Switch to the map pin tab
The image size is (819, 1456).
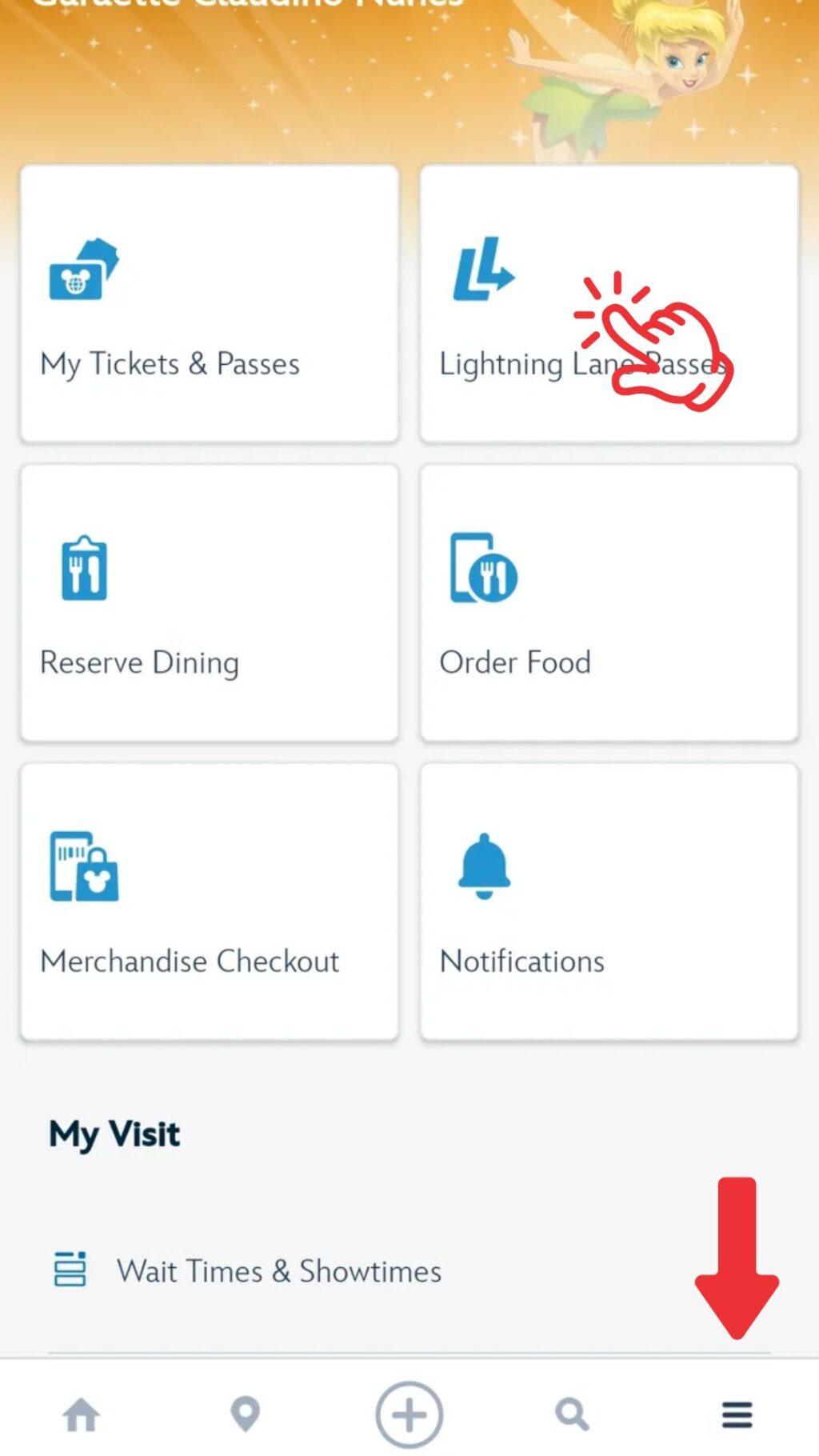pyautogui.click(x=246, y=1414)
